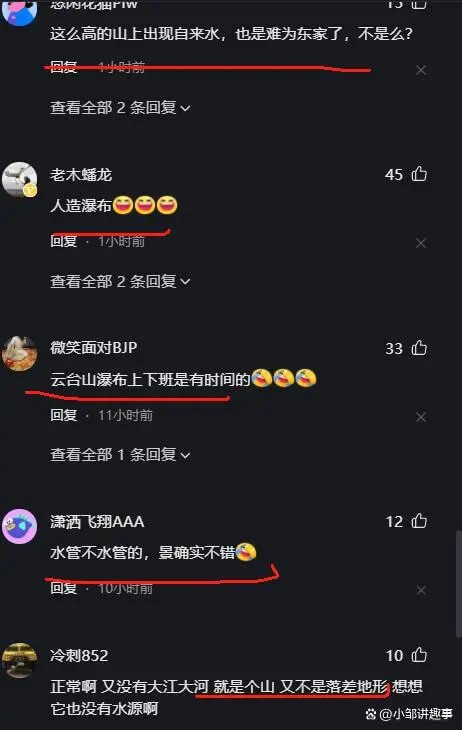Like the comment by 微笑面对BJP
This screenshot has width=462, height=730.
(419, 348)
